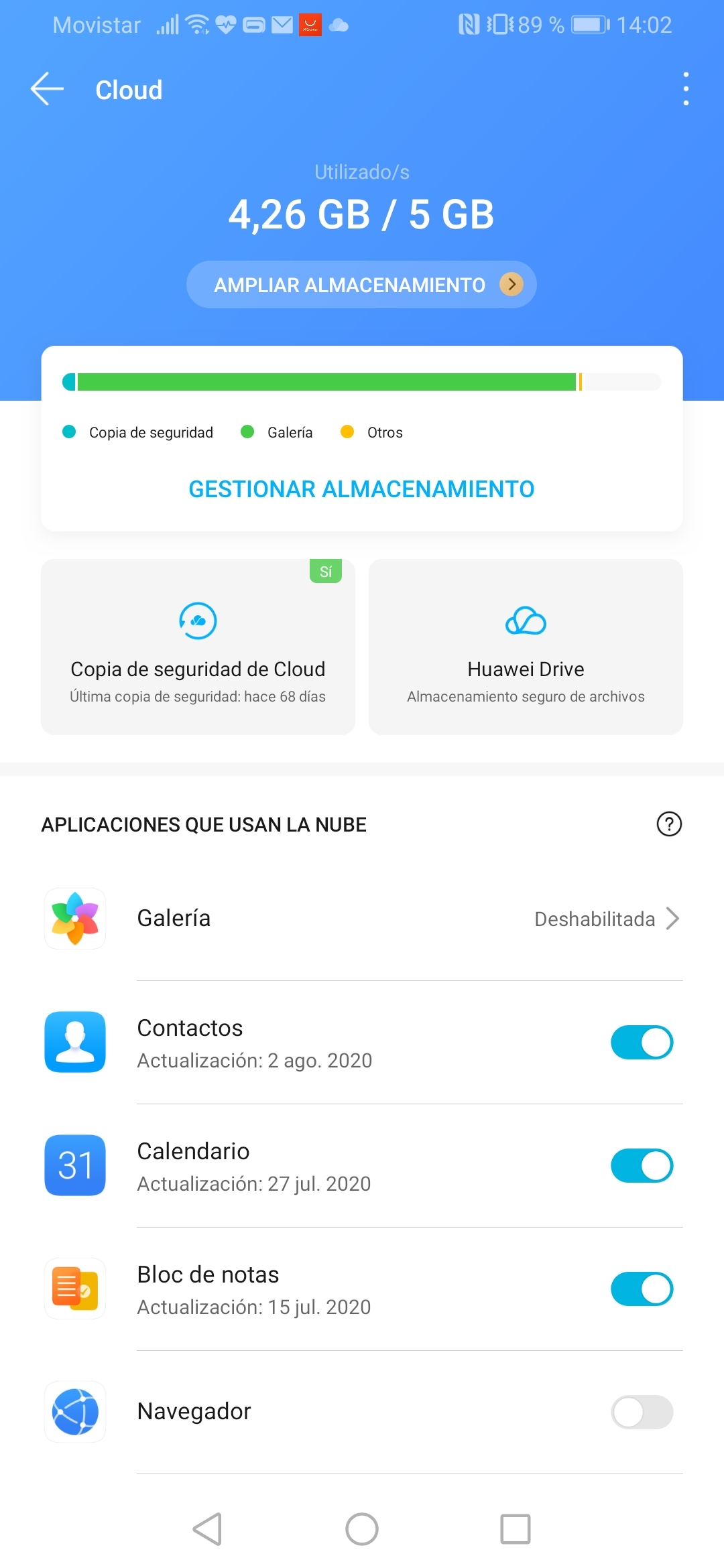This screenshot has width=724, height=1568.
Task: Turn off Calendario sync
Action: pos(642,1166)
